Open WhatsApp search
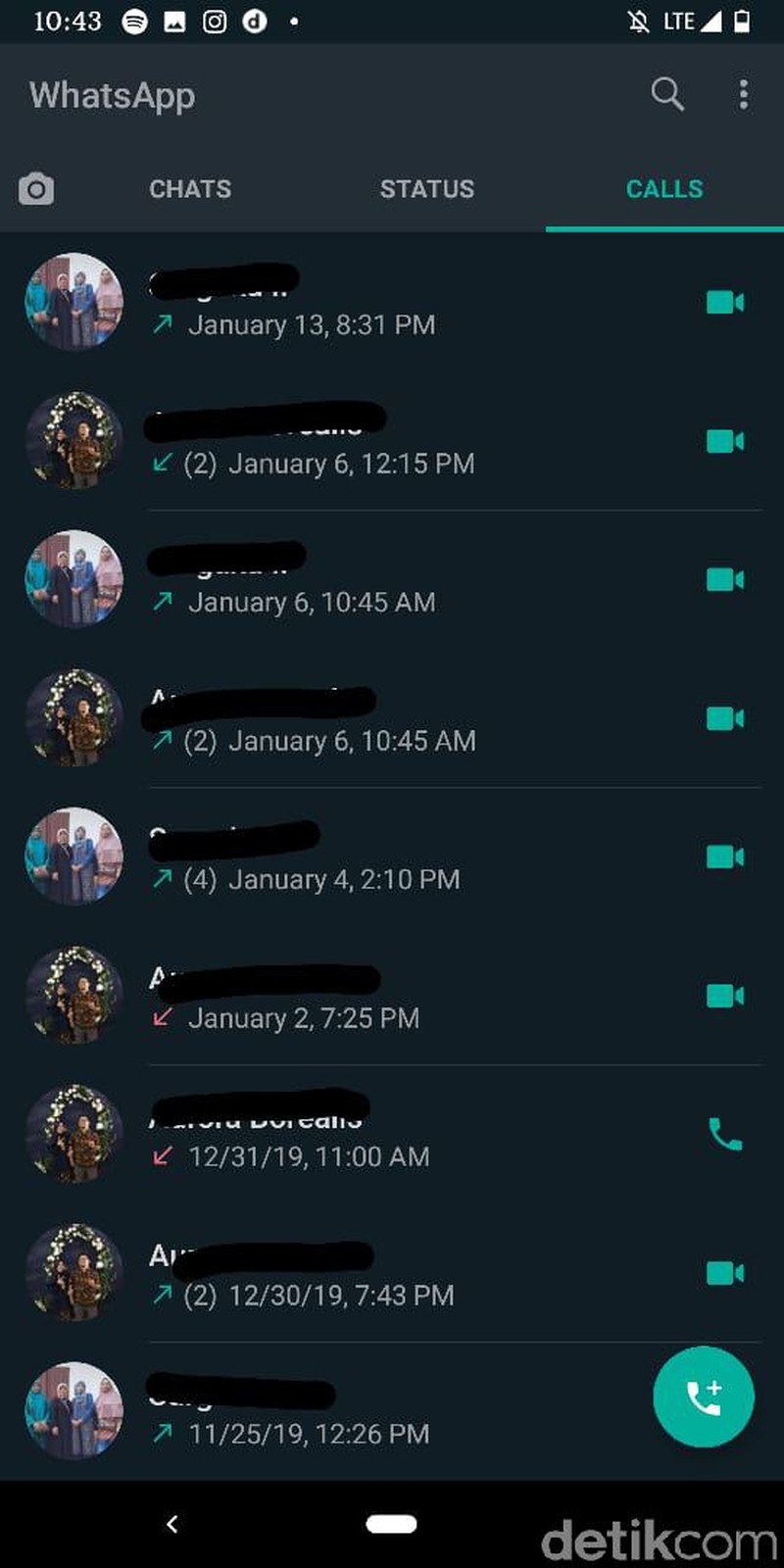This screenshot has height=1568, width=784. point(667,94)
